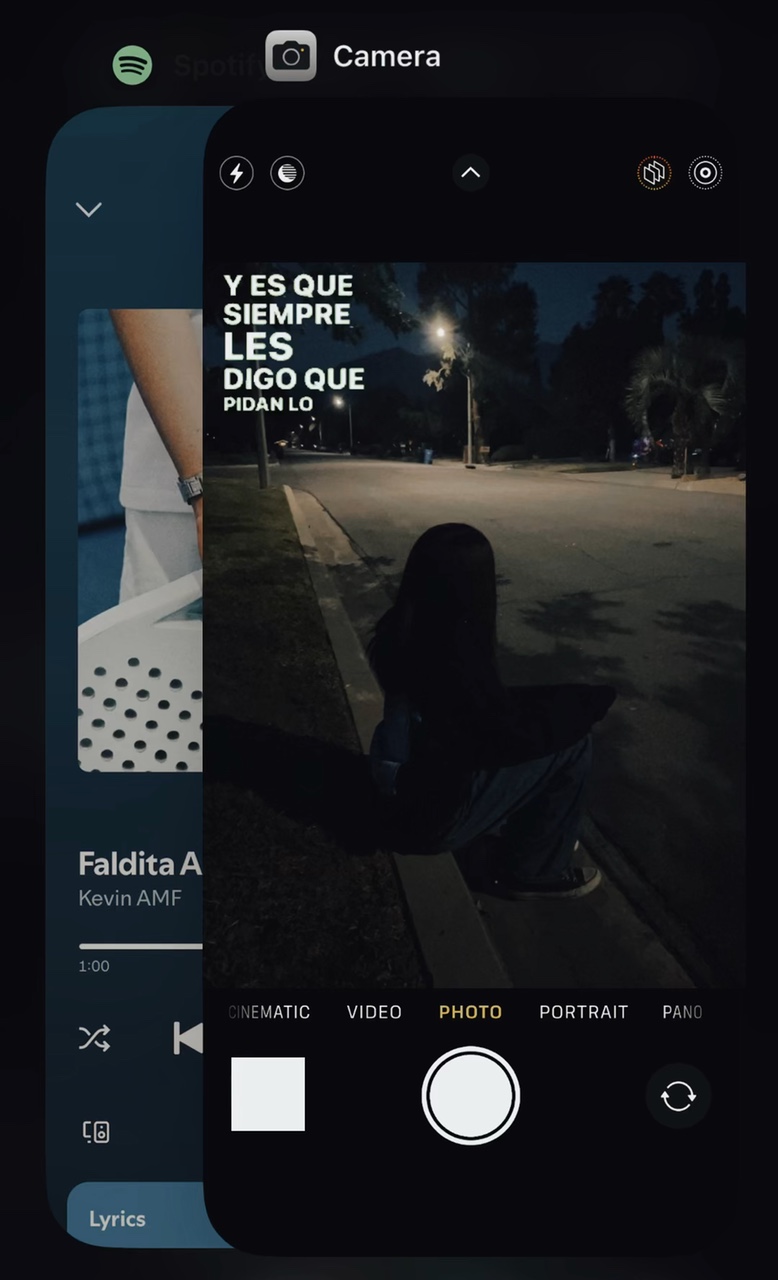Switch to VIDEO mode

[x=374, y=1012]
